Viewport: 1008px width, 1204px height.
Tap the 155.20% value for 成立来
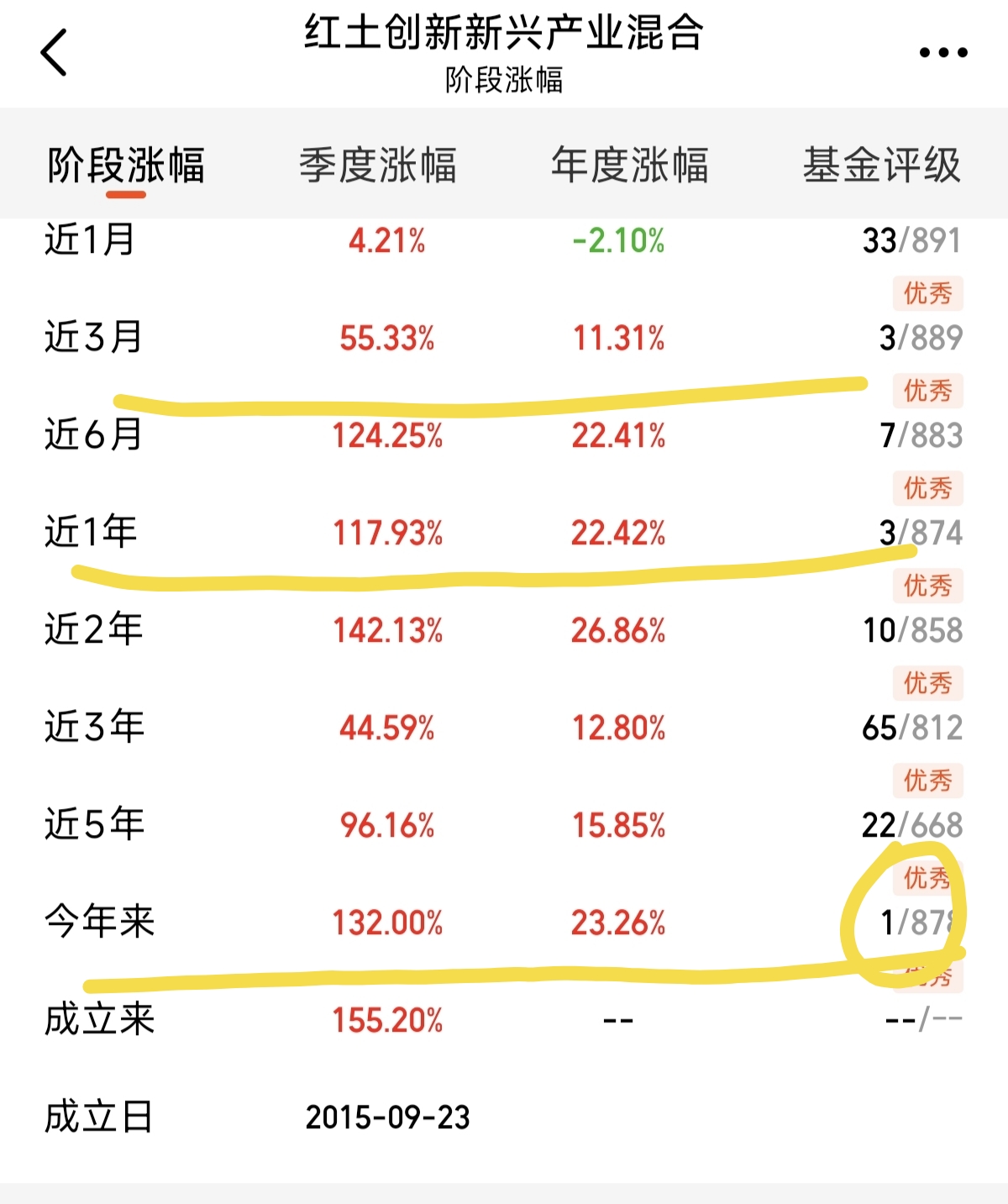point(389,1021)
